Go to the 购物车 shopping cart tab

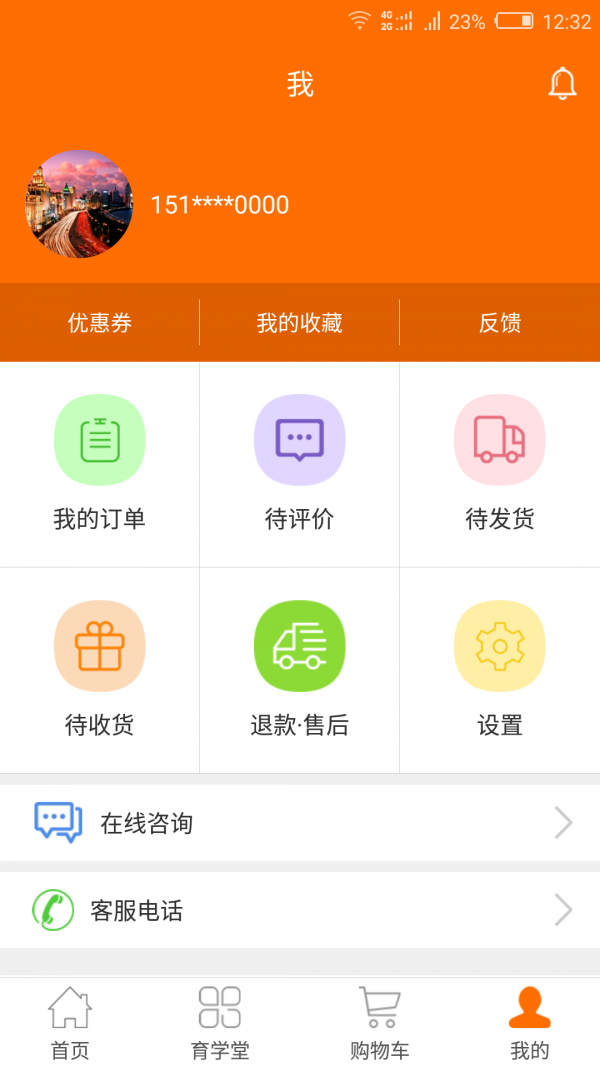tap(380, 1022)
